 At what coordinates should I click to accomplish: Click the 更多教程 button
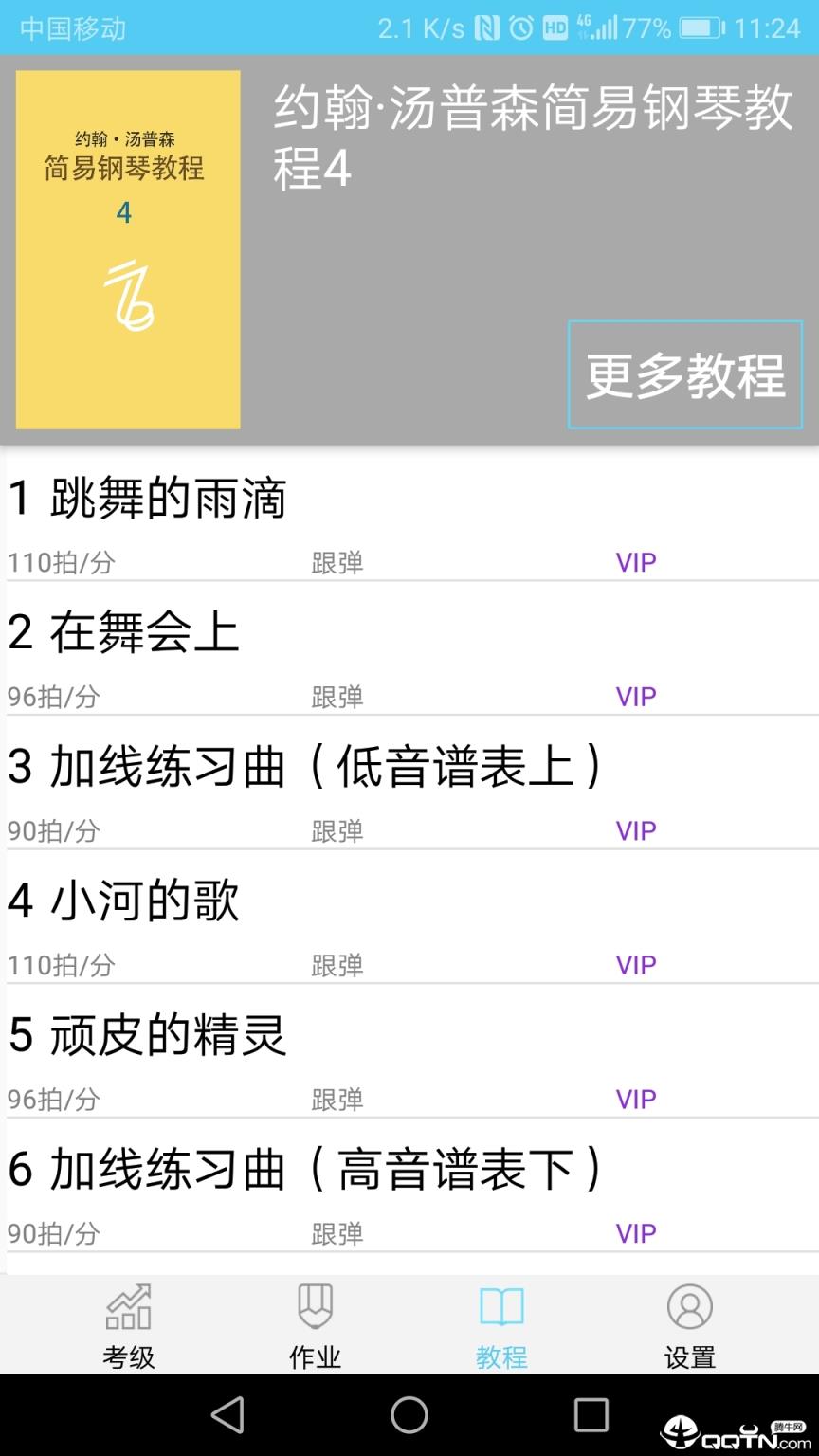pos(685,373)
